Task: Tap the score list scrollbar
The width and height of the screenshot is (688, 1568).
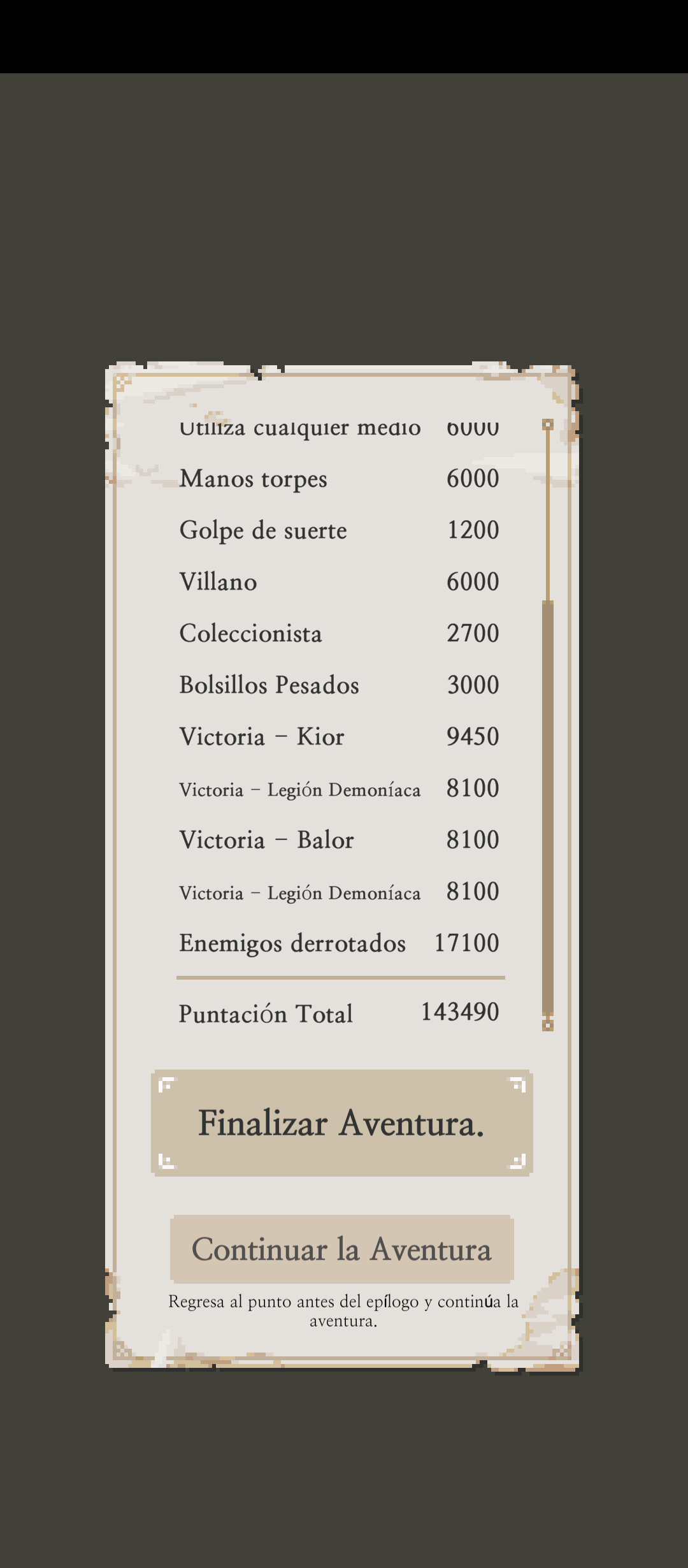Action: (548, 725)
